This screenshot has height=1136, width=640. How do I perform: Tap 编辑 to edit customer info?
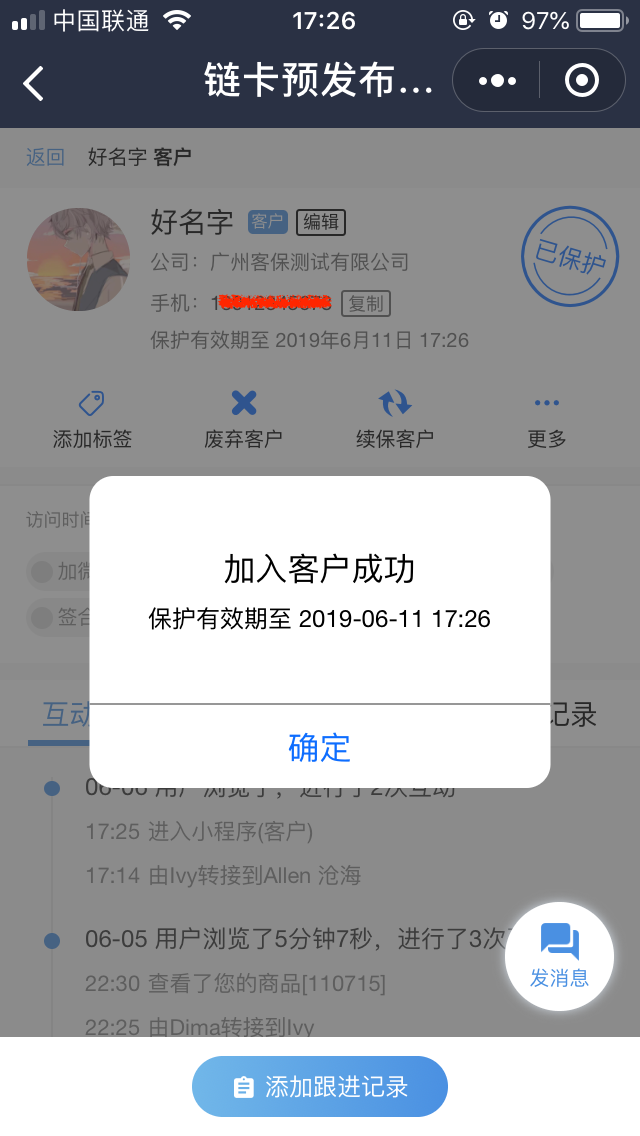[x=321, y=222]
